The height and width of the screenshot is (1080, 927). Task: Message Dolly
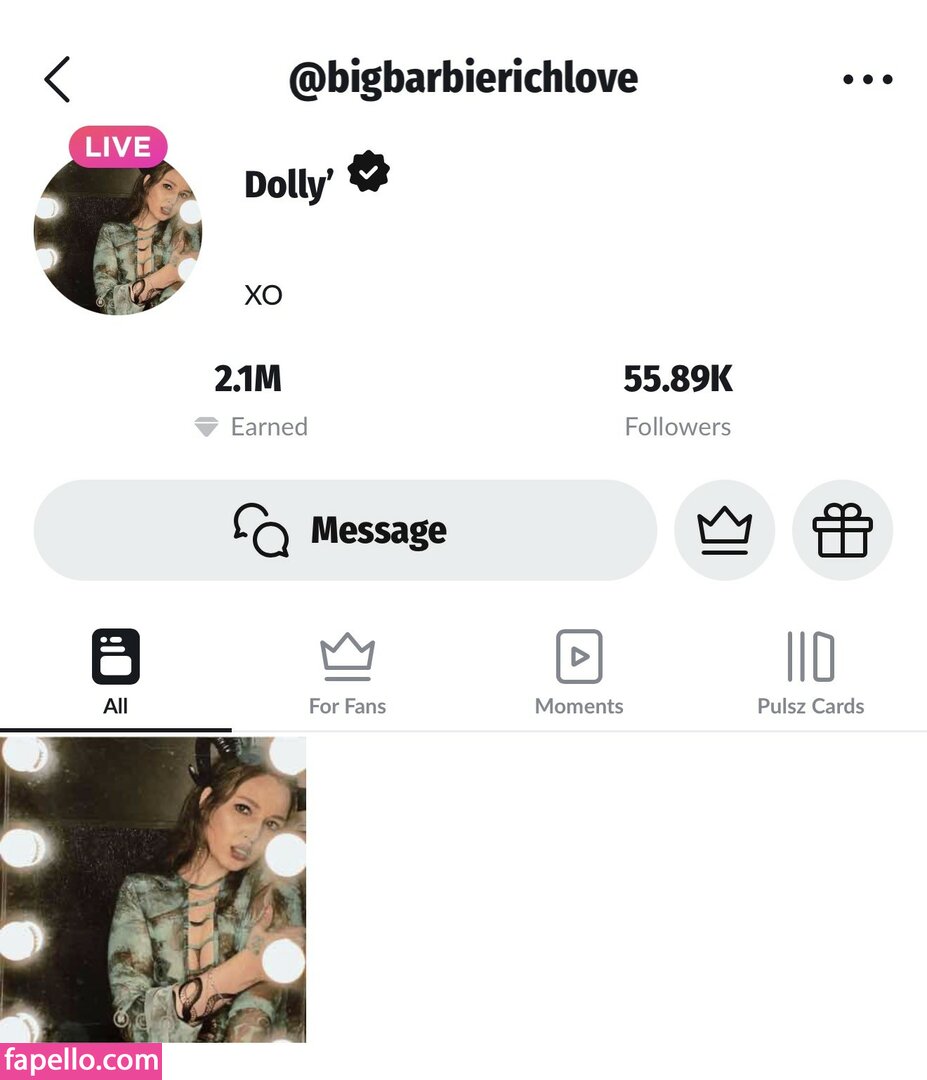pyautogui.click(x=345, y=530)
